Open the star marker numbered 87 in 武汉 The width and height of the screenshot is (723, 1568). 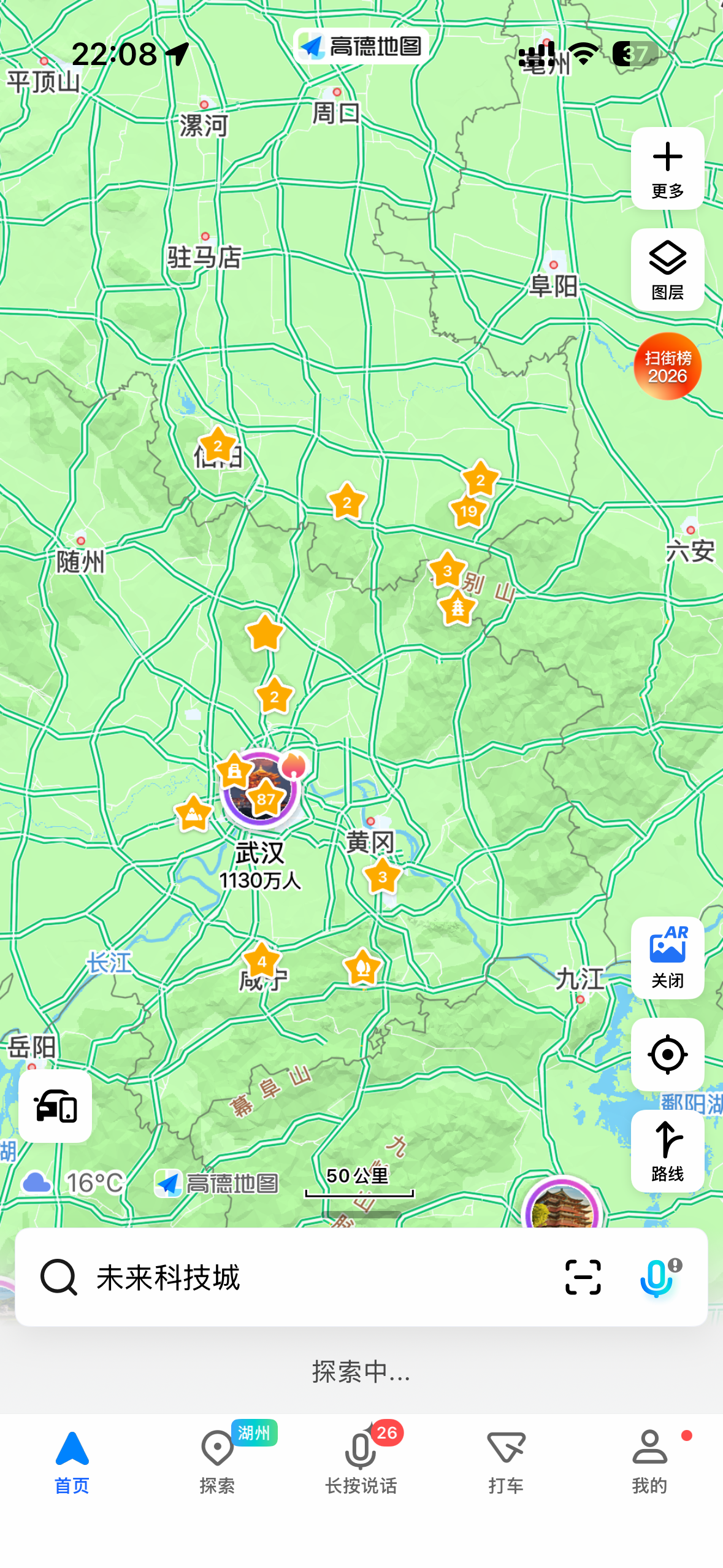coord(266,798)
